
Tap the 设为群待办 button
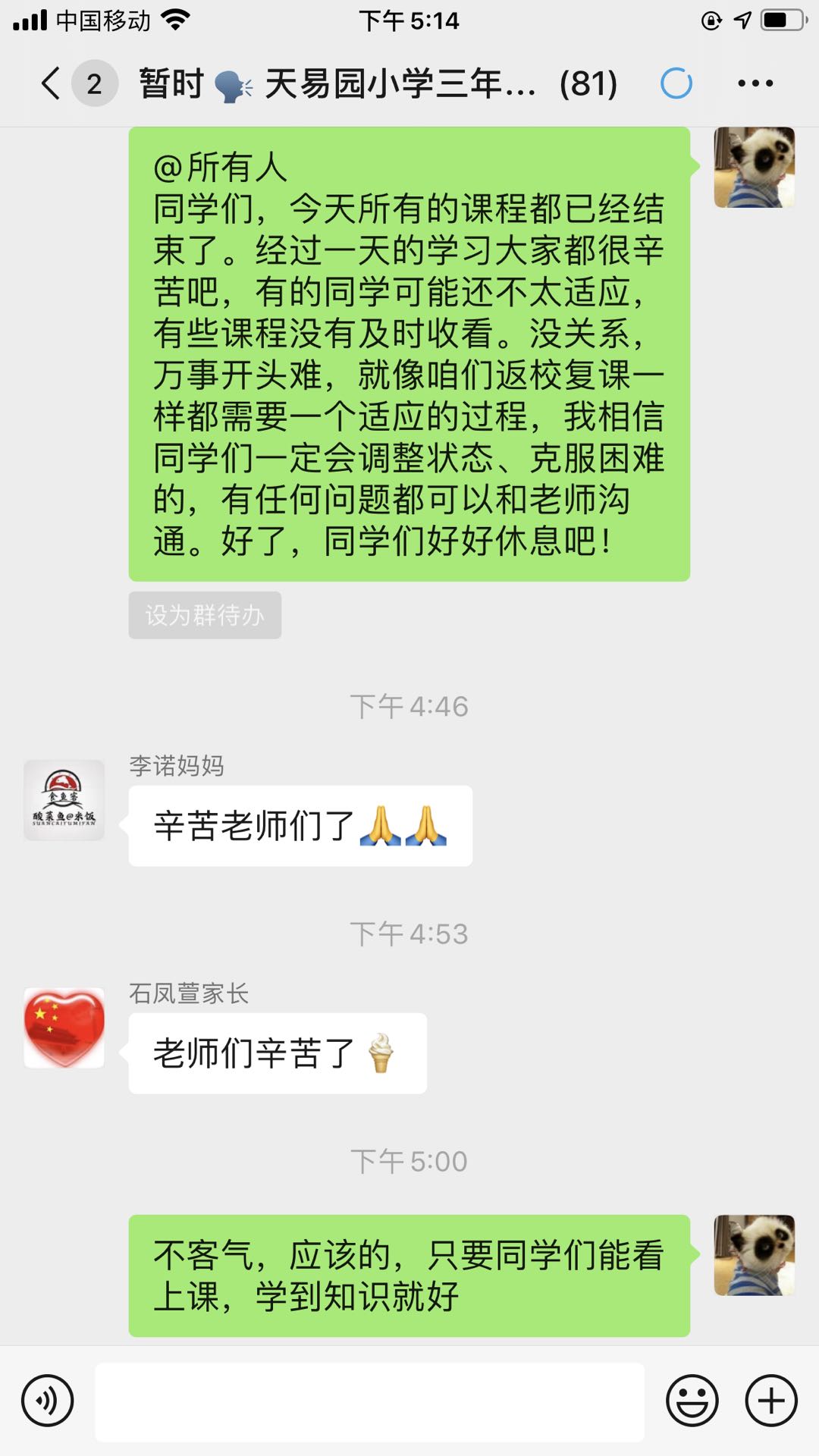[205, 615]
